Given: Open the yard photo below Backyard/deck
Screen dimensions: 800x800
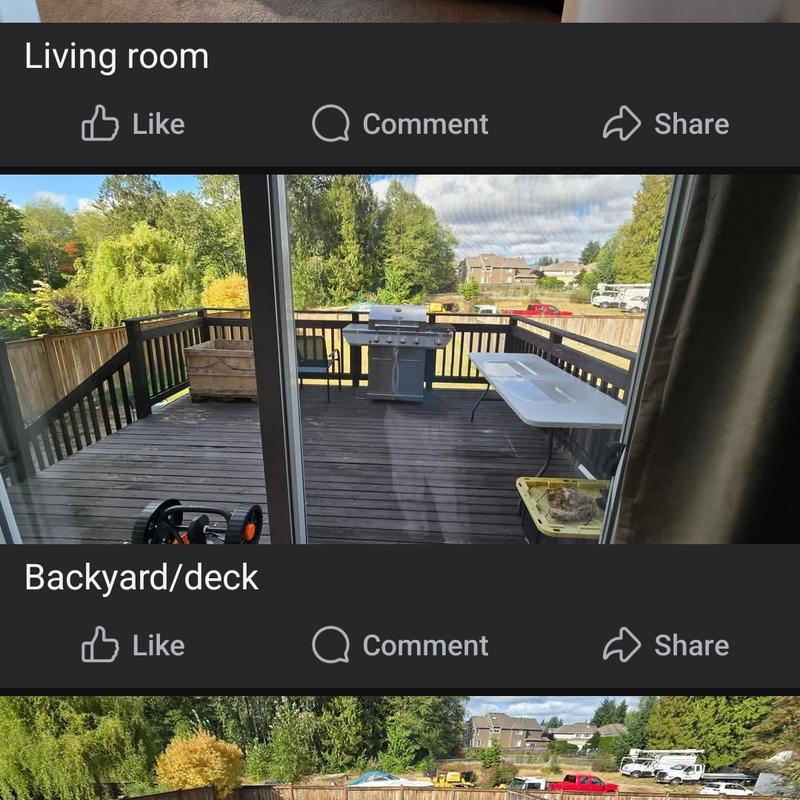Looking at the screenshot, I should point(400,750).
